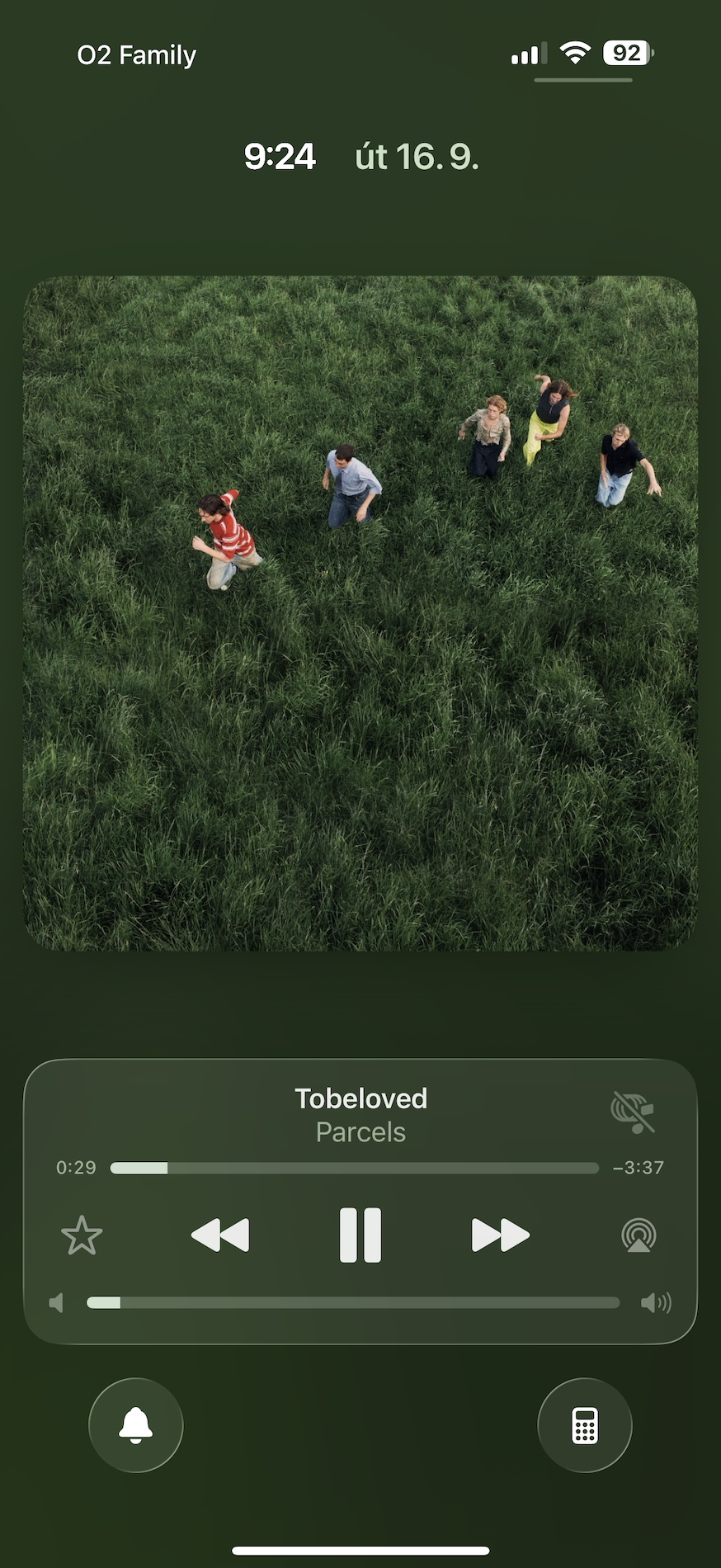Viewport: 721px width, 1568px height.
Task: Go back to the previous track
Action: click(x=220, y=1235)
